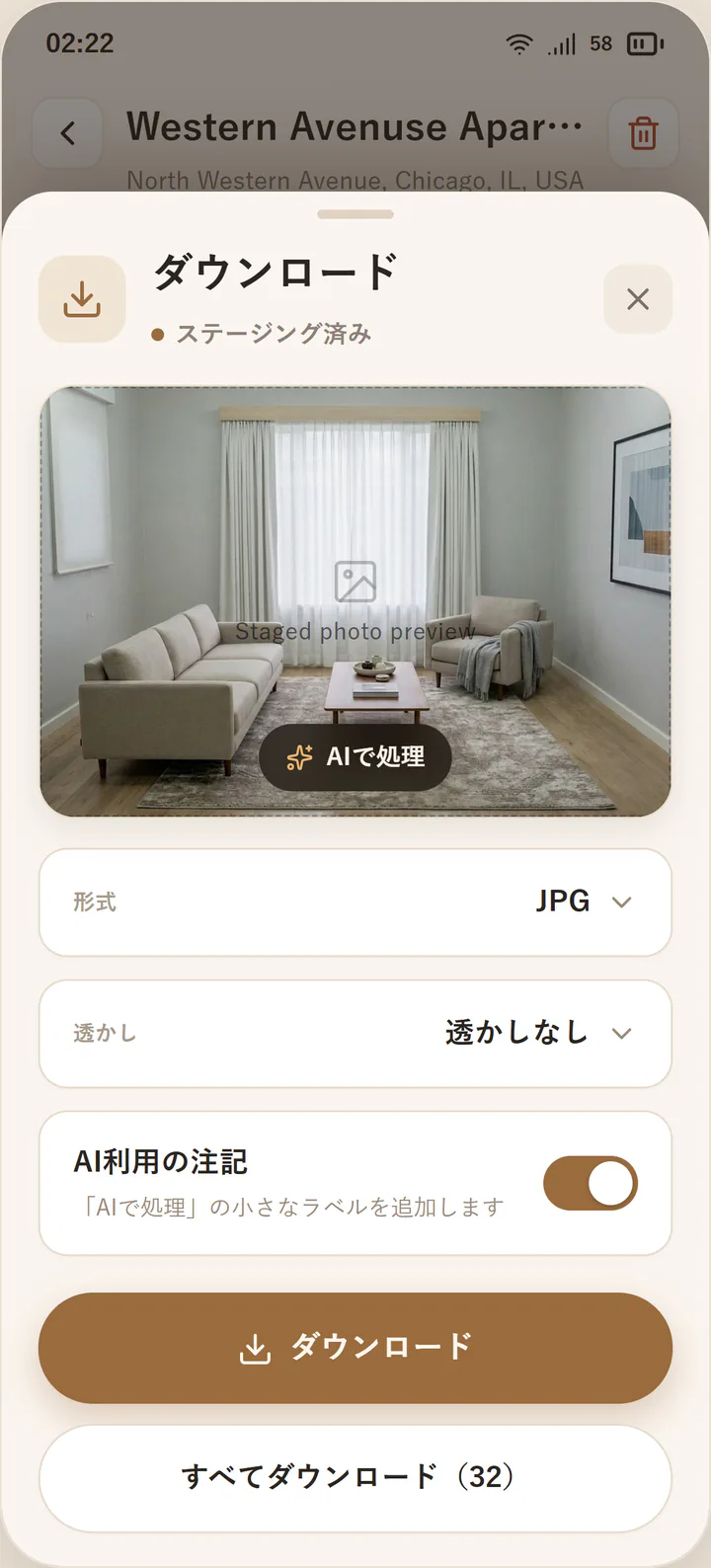Go back with the top-left arrow

(68, 133)
